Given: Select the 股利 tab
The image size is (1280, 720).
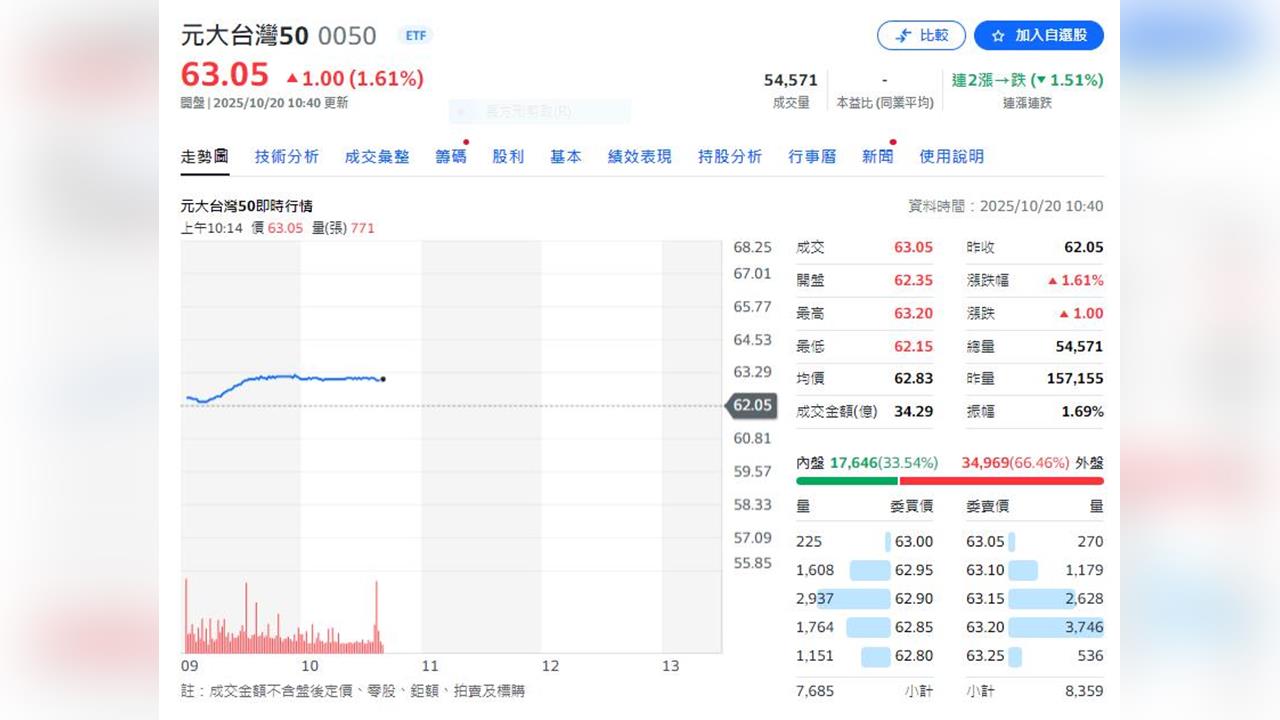Looking at the screenshot, I should click(x=508, y=156).
